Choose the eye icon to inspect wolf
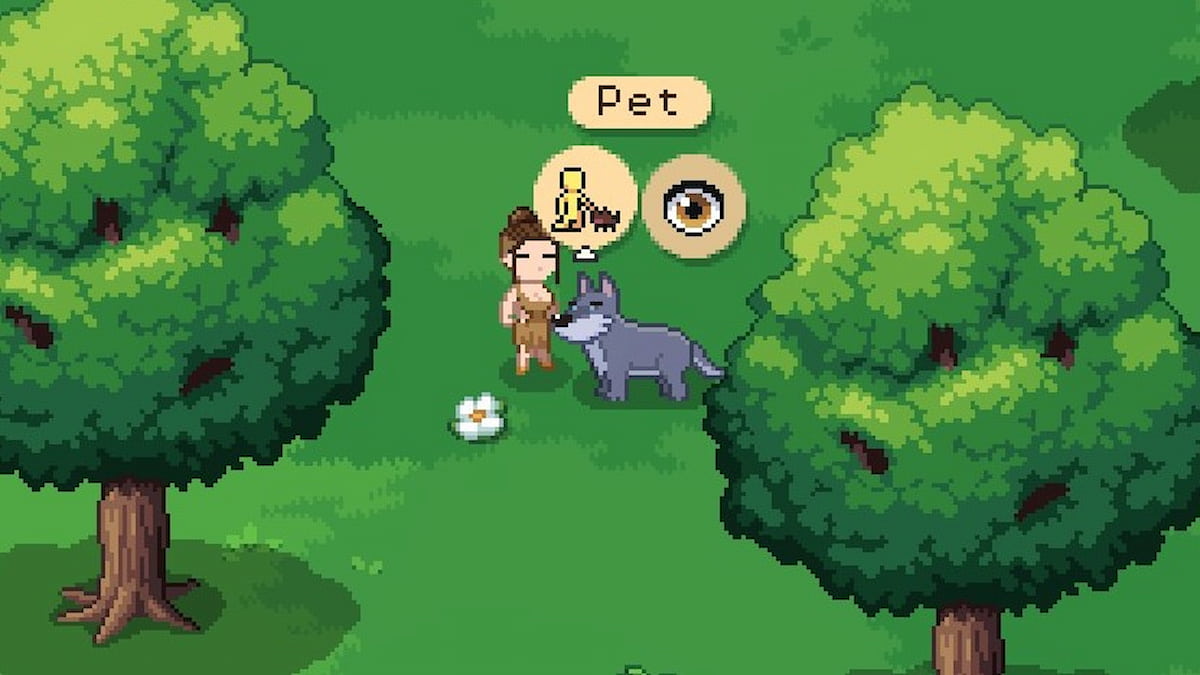The width and height of the screenshot is (1200, 675). (x=693, y=206)
